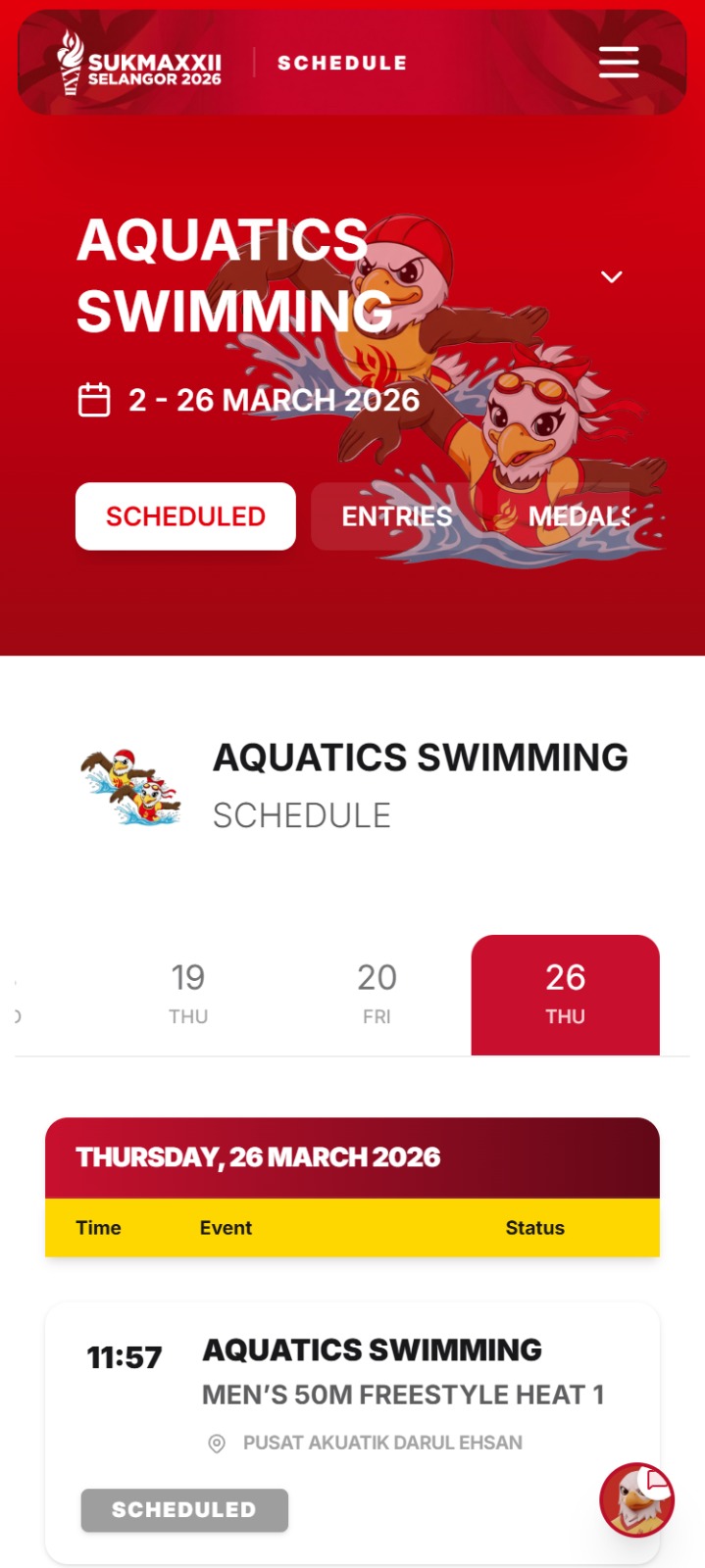This screenshot has height=1568, width=705.
Task: Open Men's 50M Freestyle Heat 1 event
Action: pos(402,1394)
